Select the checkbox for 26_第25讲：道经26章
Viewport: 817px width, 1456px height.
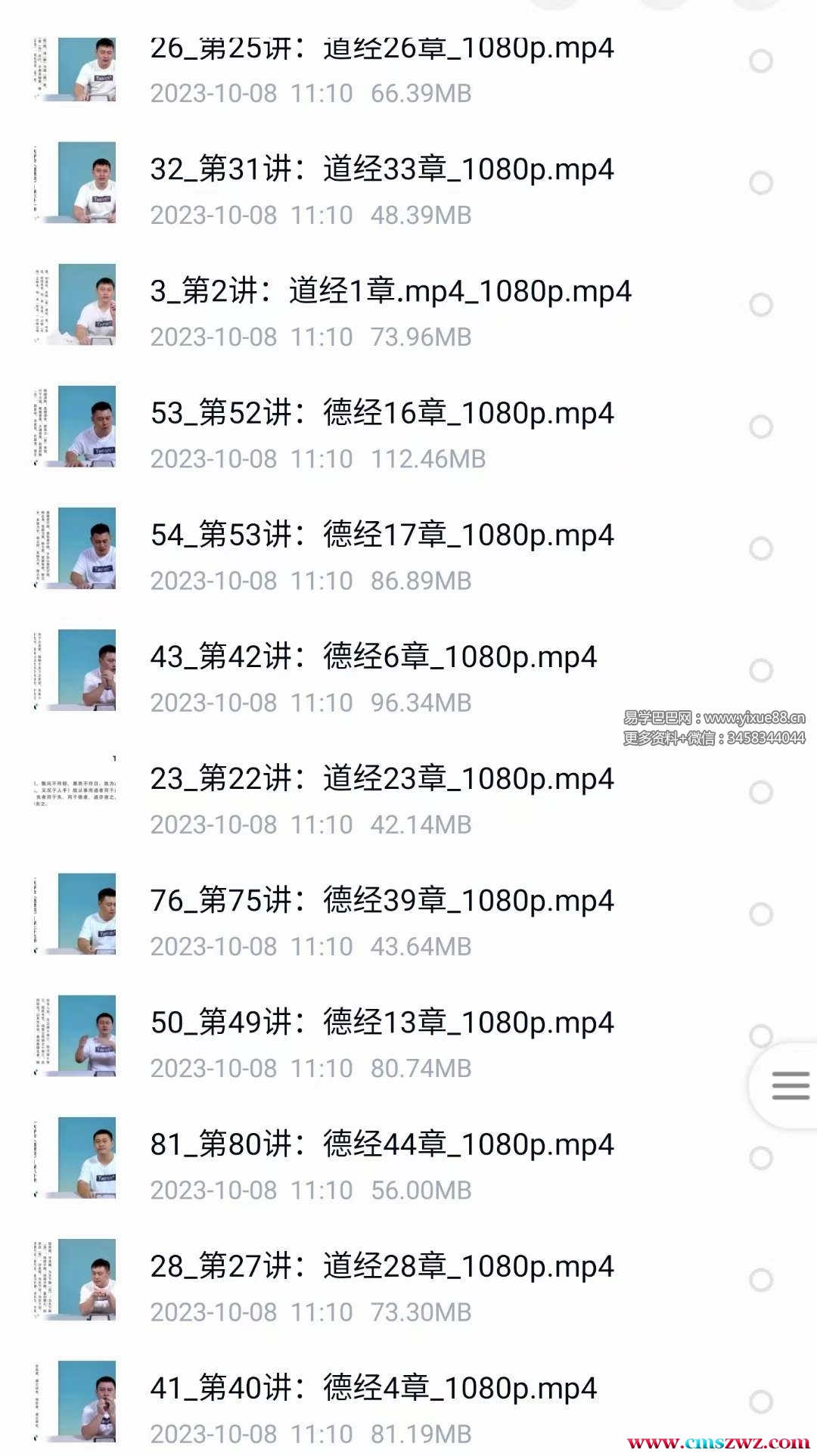[x=760, y=61]
